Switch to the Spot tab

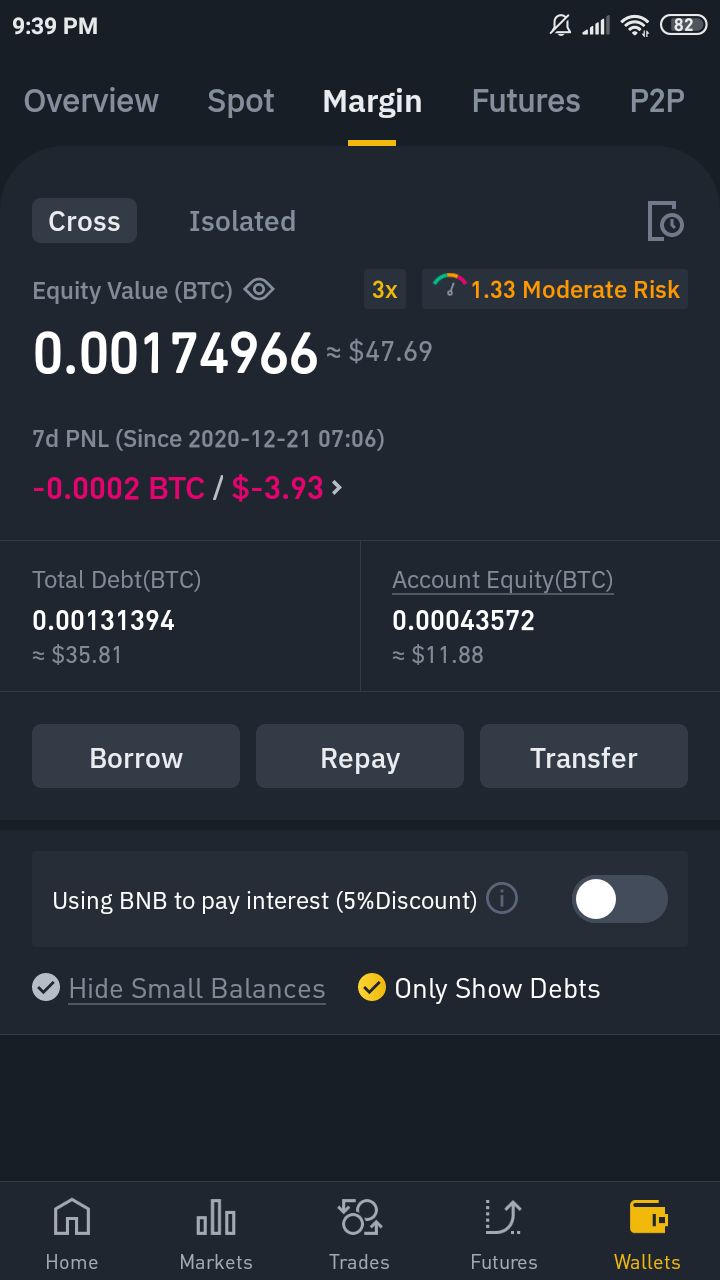point(241,101)
